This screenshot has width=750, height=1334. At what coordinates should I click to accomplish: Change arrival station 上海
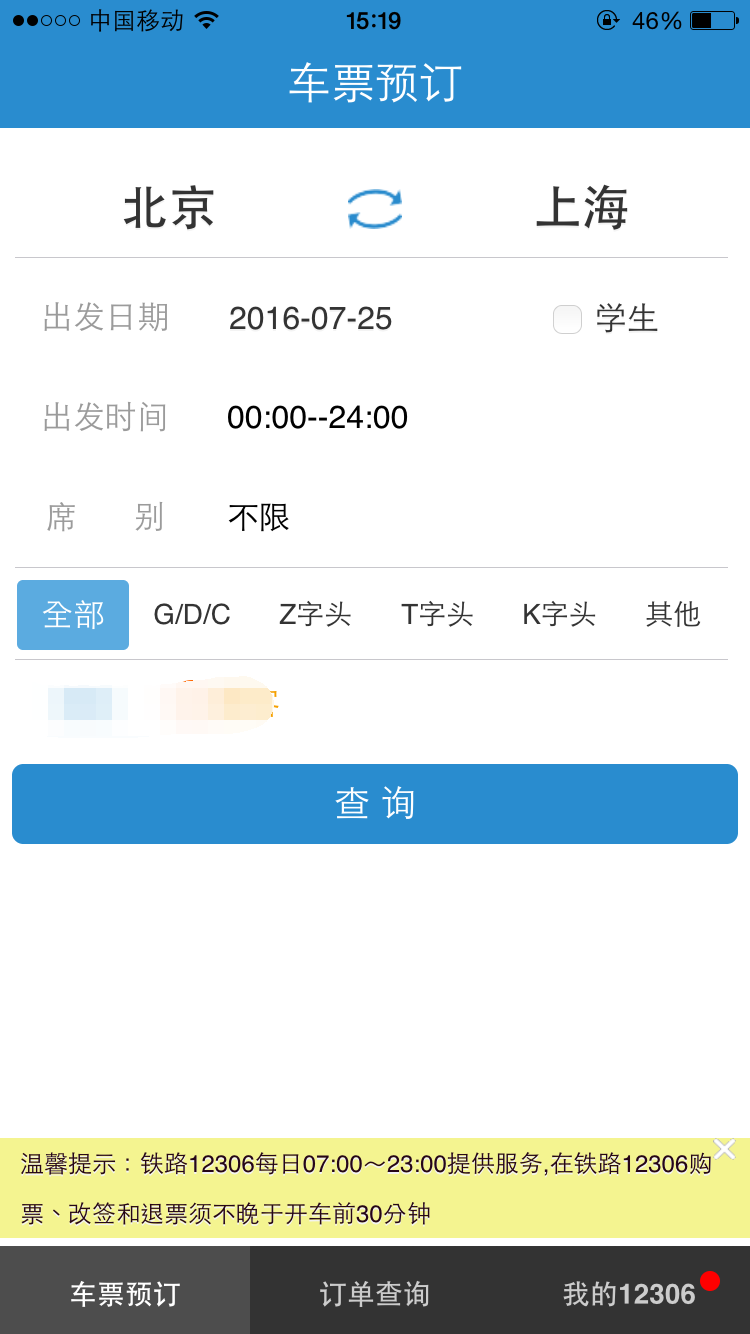click(x=582, y=209)
